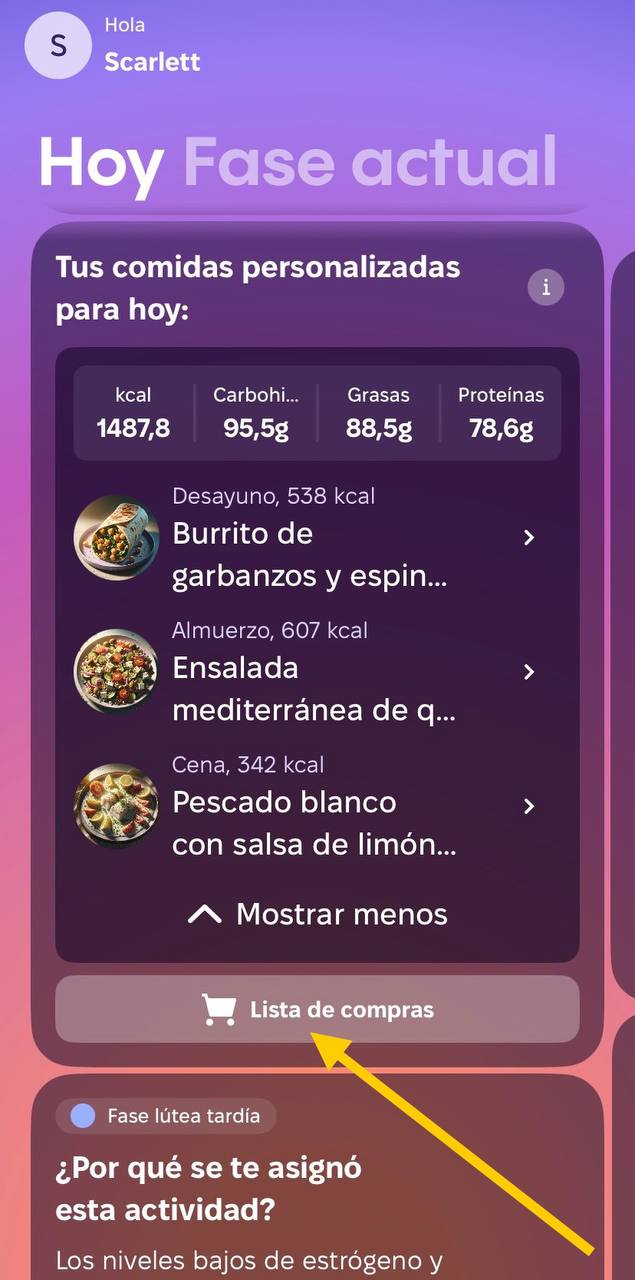Open the Burrito de garbanzos breakfast

click(x=310, y=538)
